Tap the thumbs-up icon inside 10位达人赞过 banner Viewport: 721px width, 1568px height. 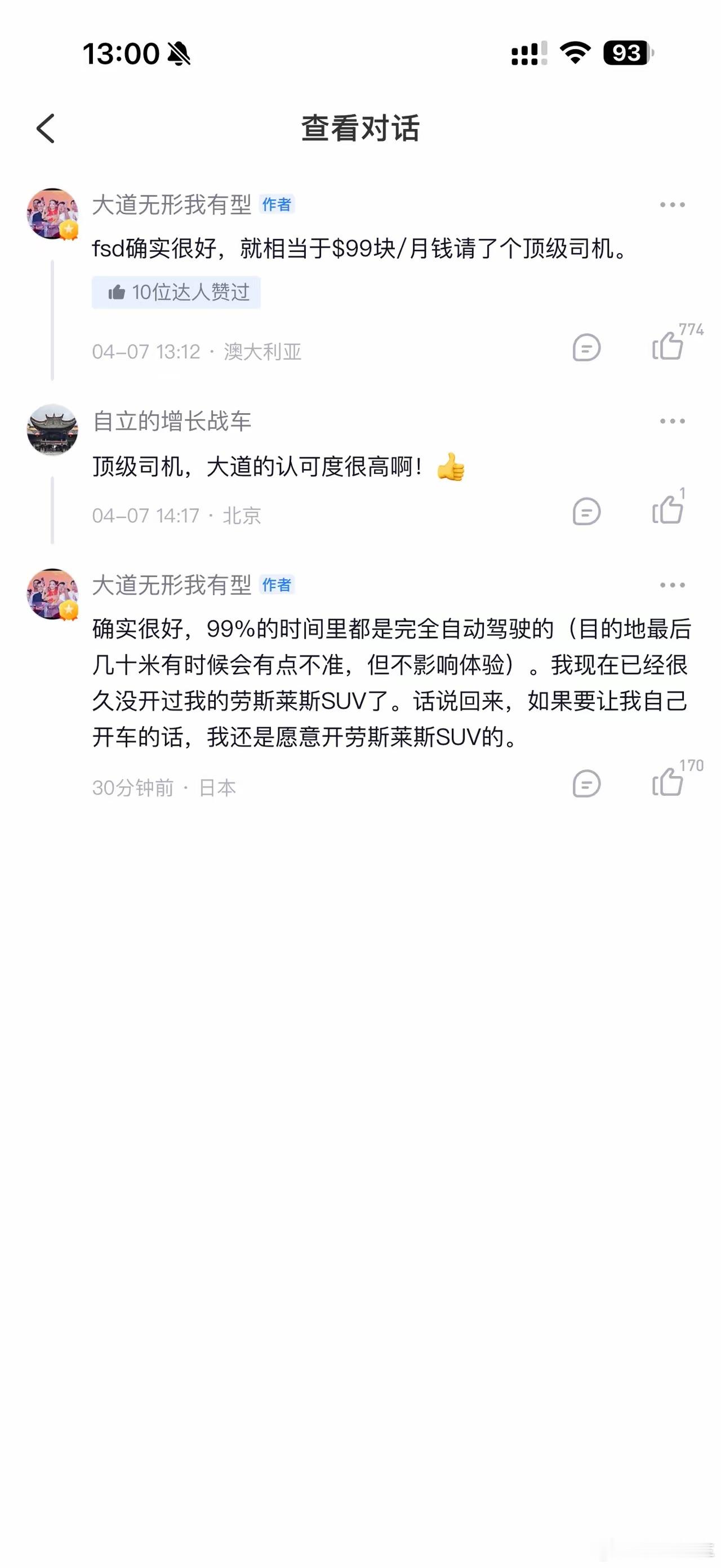click(x=116, y=292)
